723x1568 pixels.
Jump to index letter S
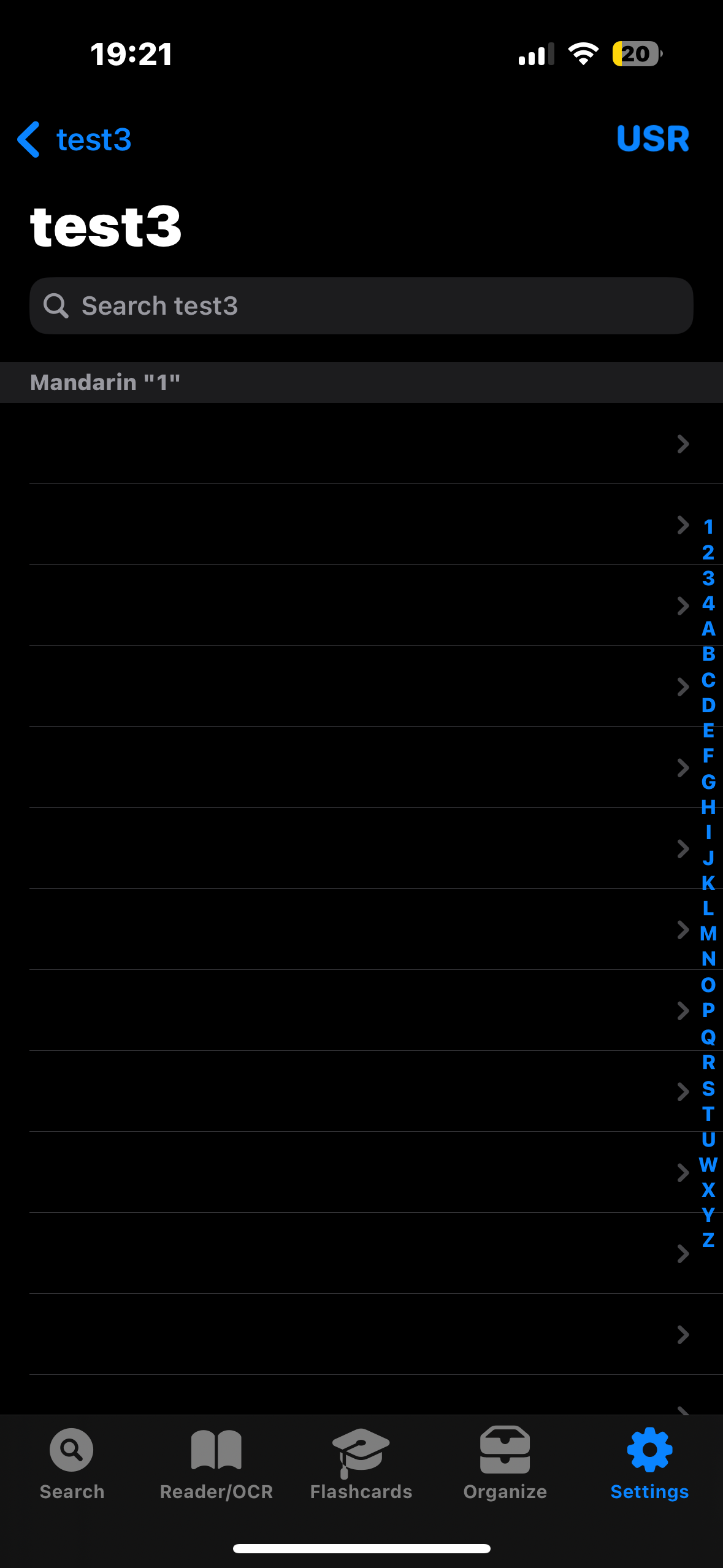click(708, 1088)
